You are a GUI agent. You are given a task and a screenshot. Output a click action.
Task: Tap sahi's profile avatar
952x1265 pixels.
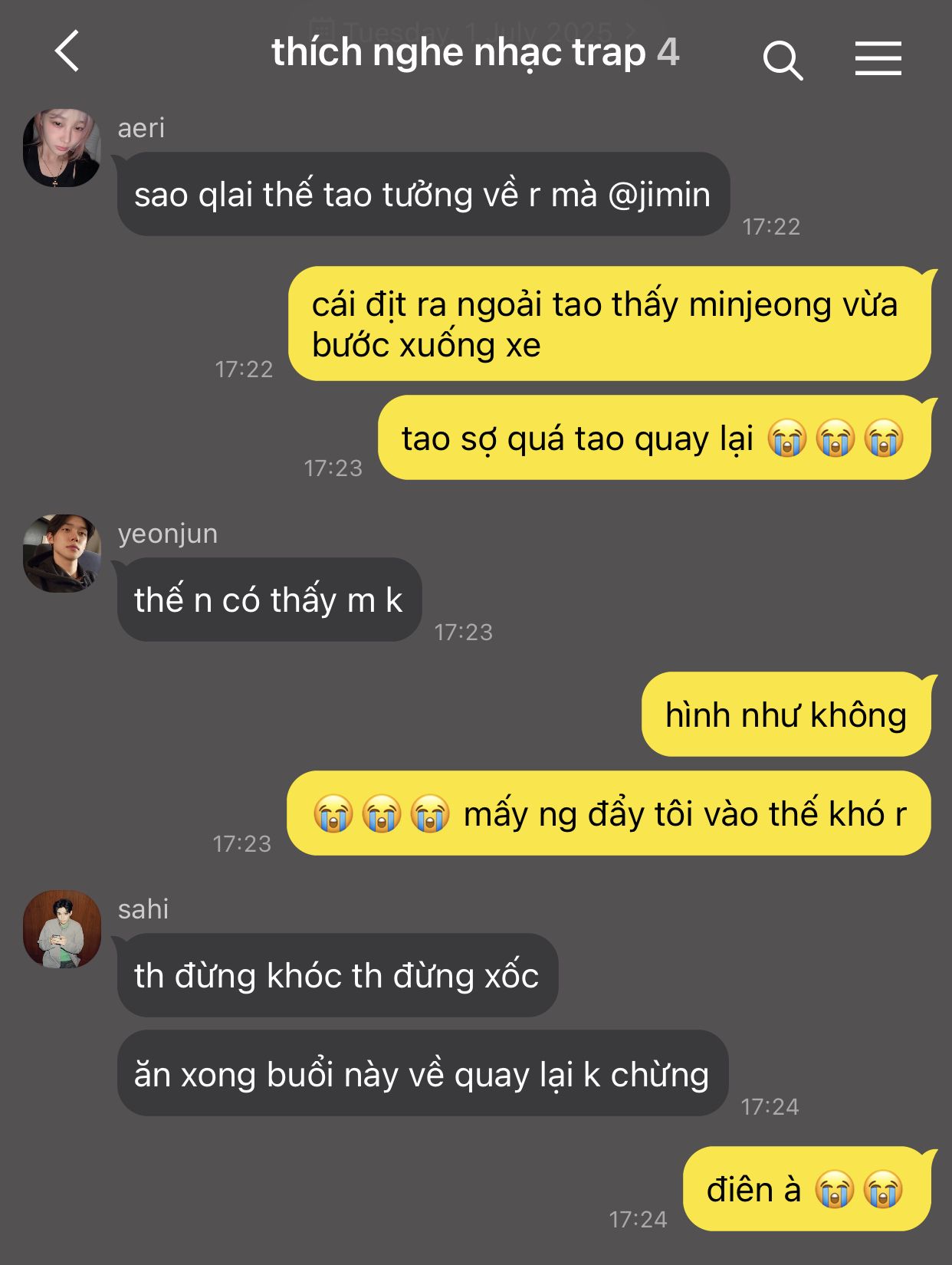pos(62,929)
